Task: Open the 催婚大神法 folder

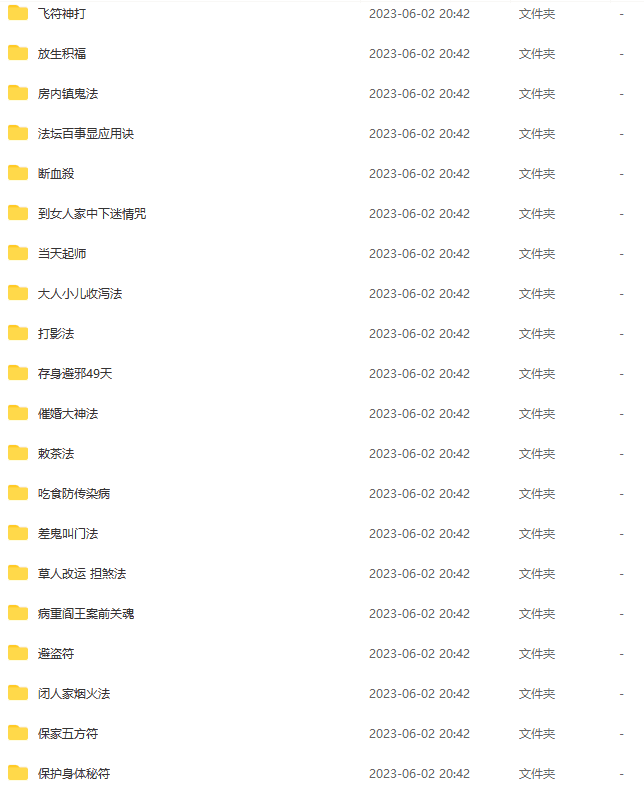Action: [x=67, y=414]
